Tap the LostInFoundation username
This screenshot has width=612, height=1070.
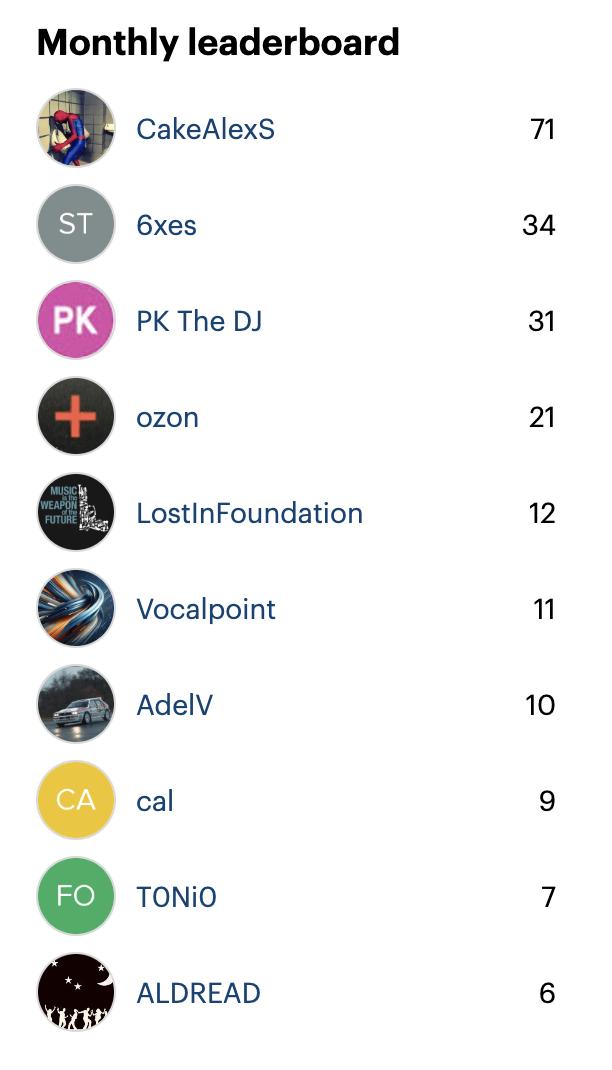[x=250, y=513]
